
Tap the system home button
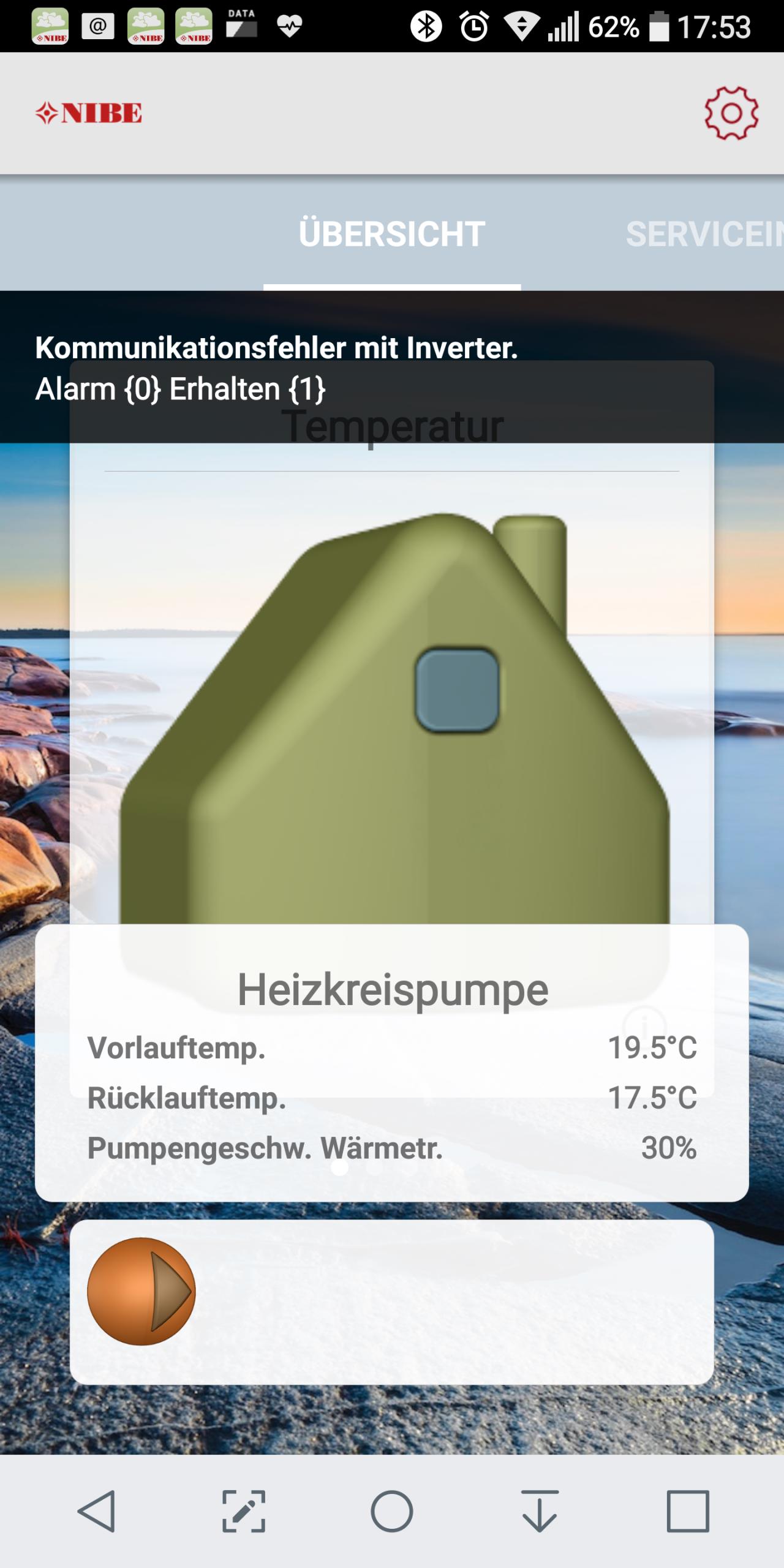392,1512
